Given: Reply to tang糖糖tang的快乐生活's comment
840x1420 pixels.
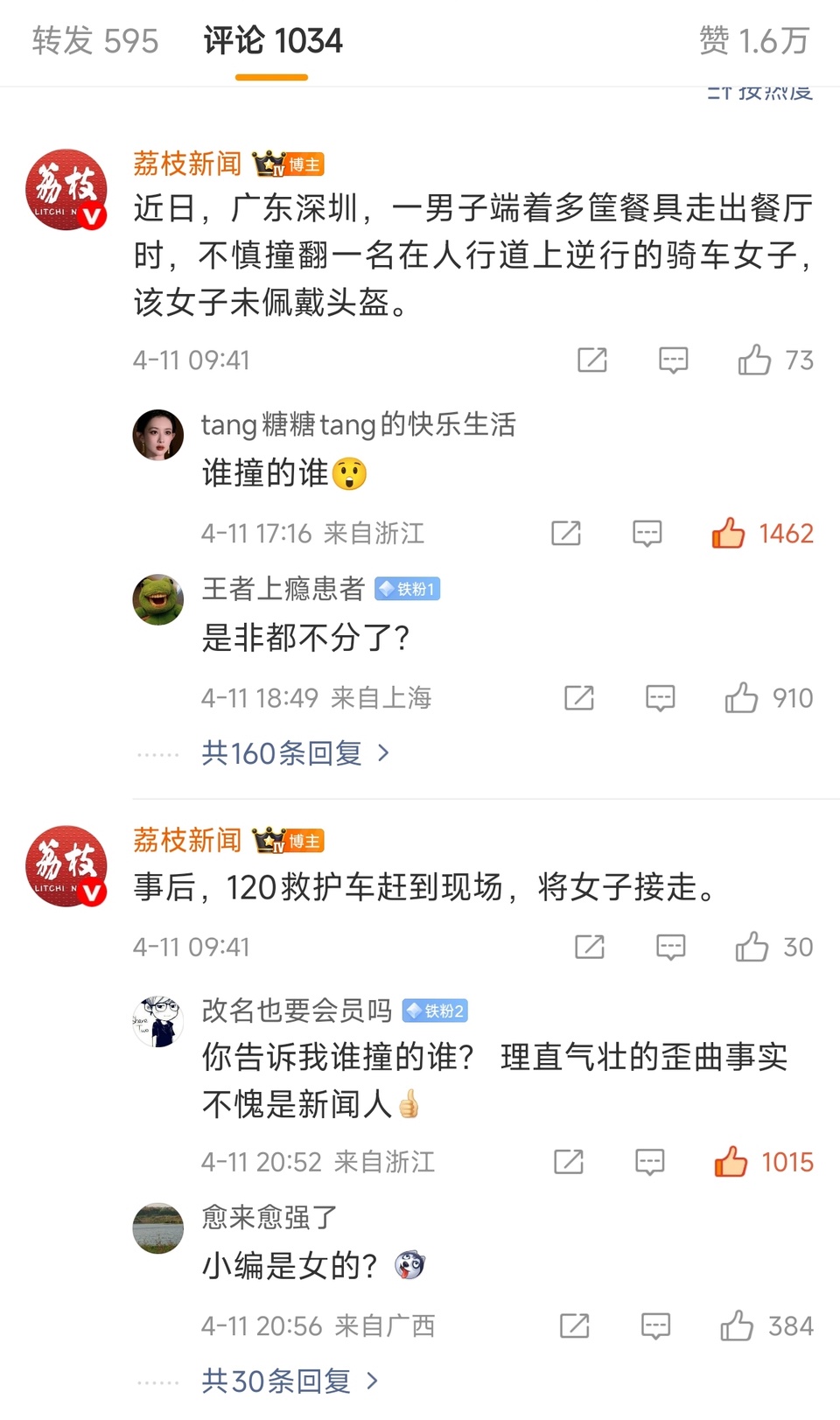Looking at the screenshot, I should pyautogui.click(x=647, y=533).
